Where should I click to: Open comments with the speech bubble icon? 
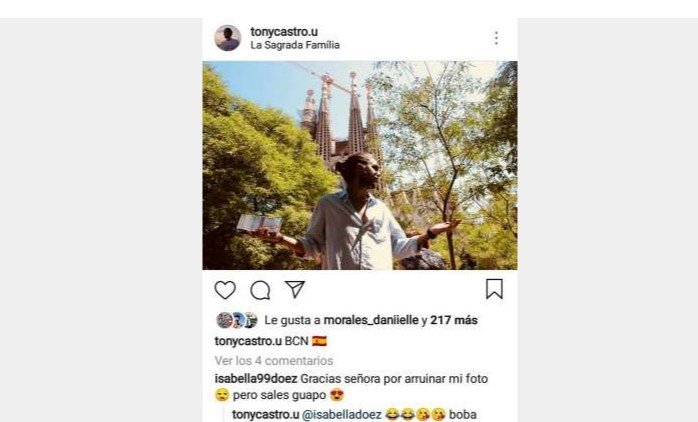[x=260, y=290]
